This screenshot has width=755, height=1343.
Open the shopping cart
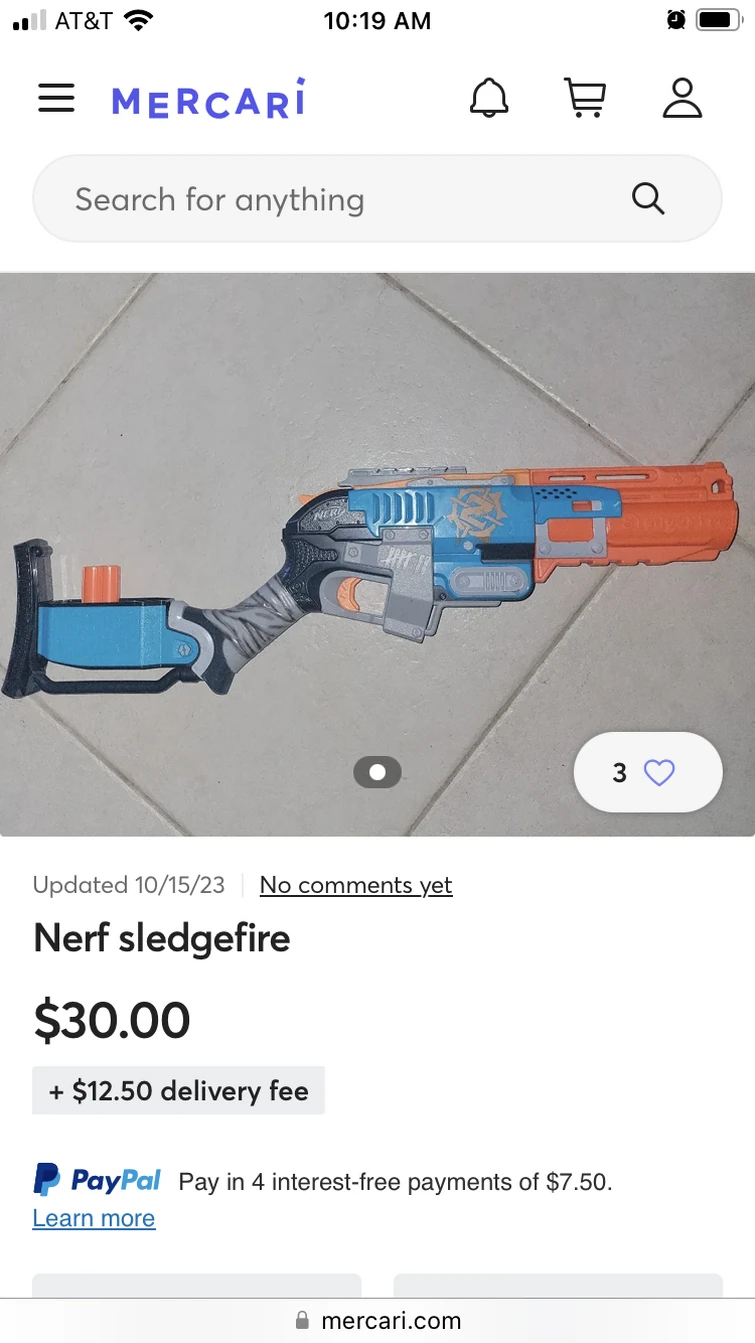[585, 98]
